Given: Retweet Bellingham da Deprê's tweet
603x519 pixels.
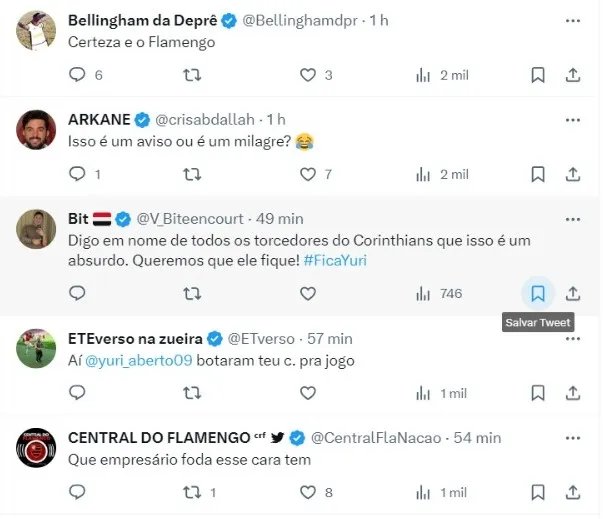Looking at the screenshot, I should 193,75.
